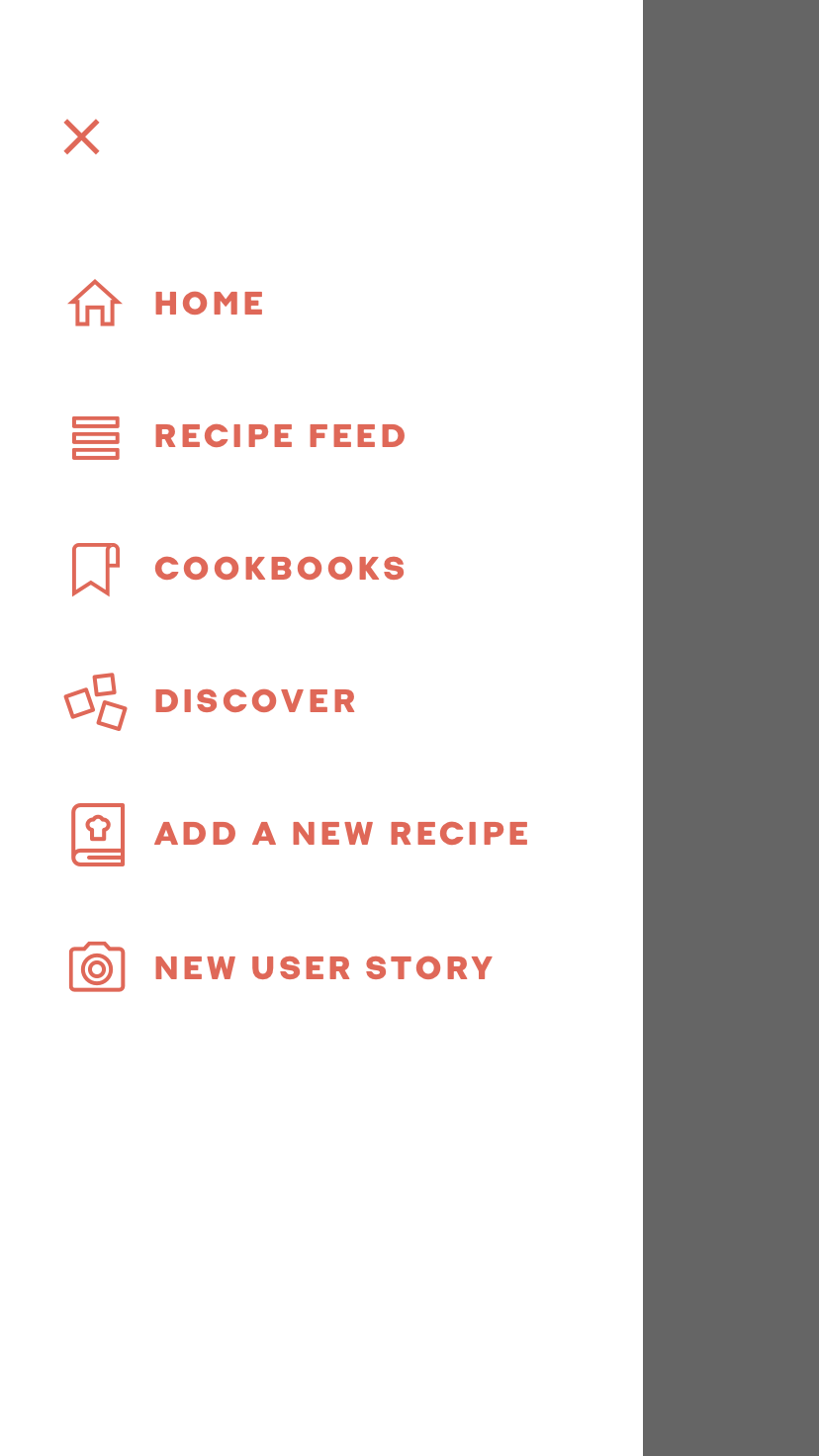Open the Recipe Feed

pyautogui.click(x=280, y=436)
